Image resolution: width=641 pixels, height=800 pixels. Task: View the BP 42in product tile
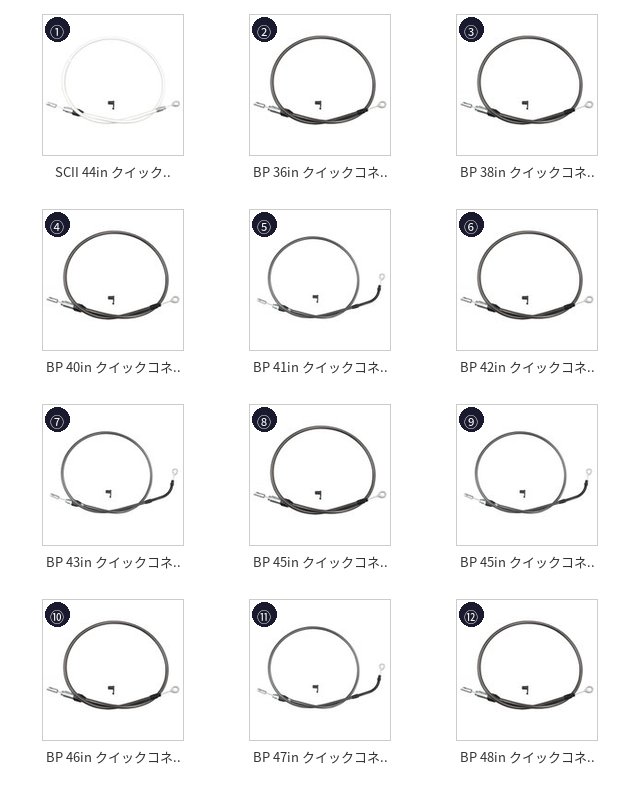point(527,280)
